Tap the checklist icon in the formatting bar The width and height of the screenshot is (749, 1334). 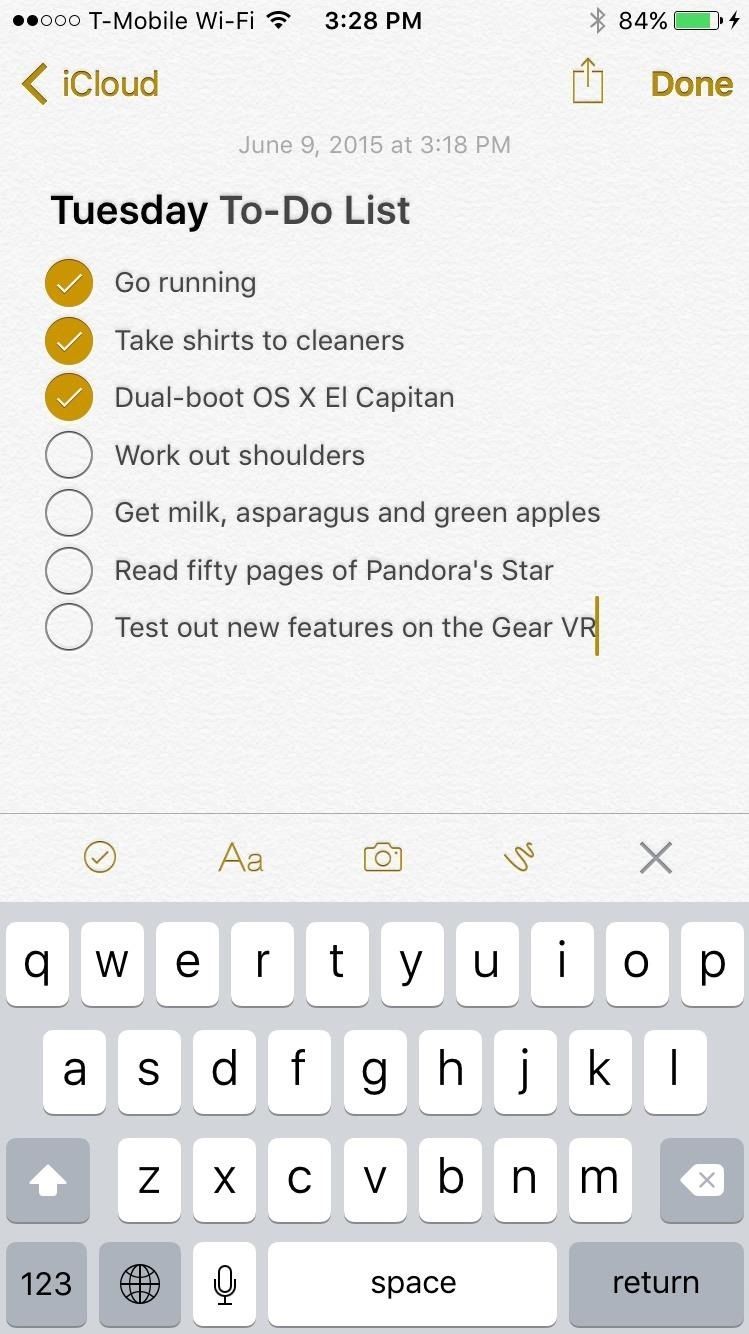pyautogui.click(x=99, y=857)
